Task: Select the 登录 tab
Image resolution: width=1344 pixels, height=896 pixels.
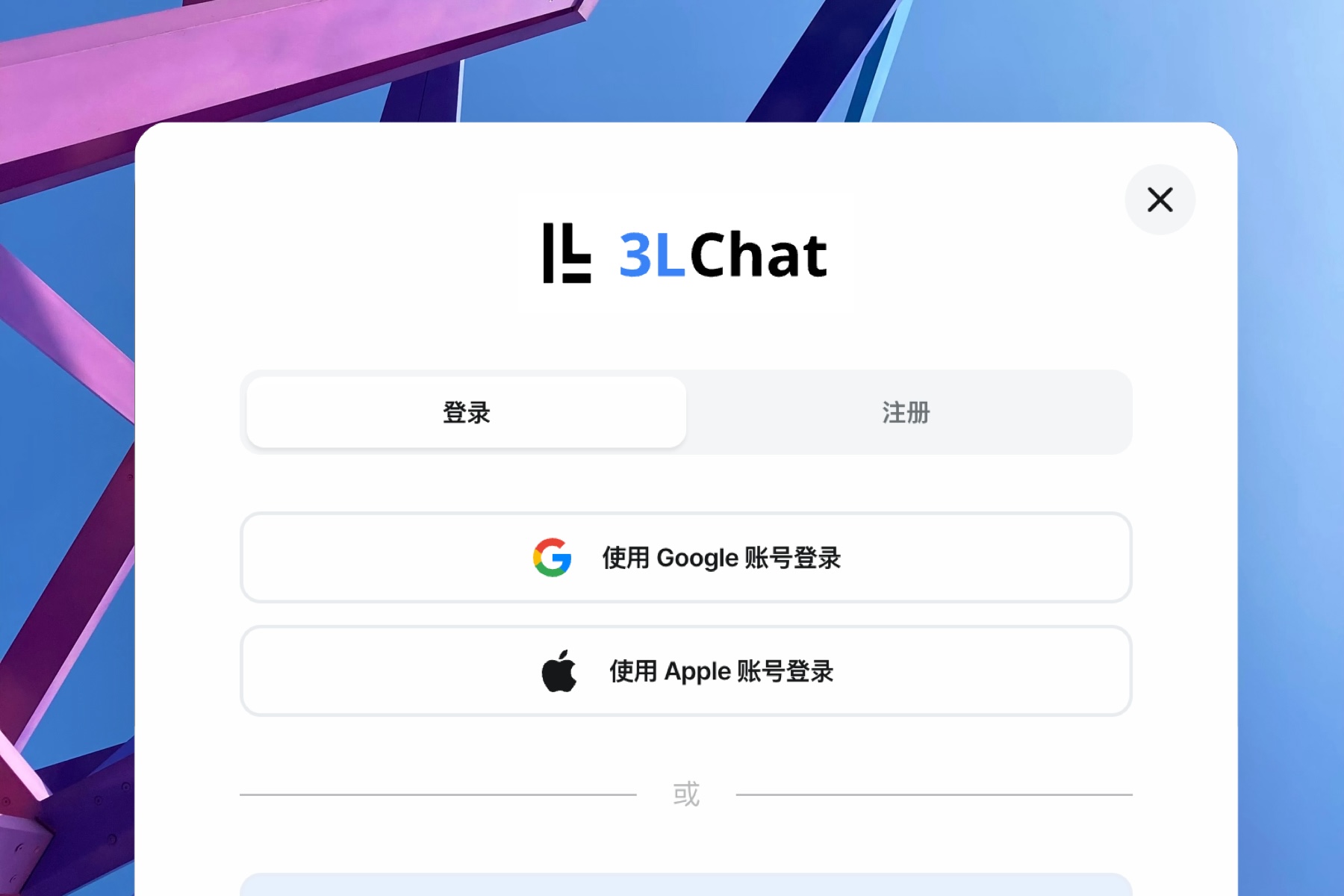Action: [x=467, y=412]
